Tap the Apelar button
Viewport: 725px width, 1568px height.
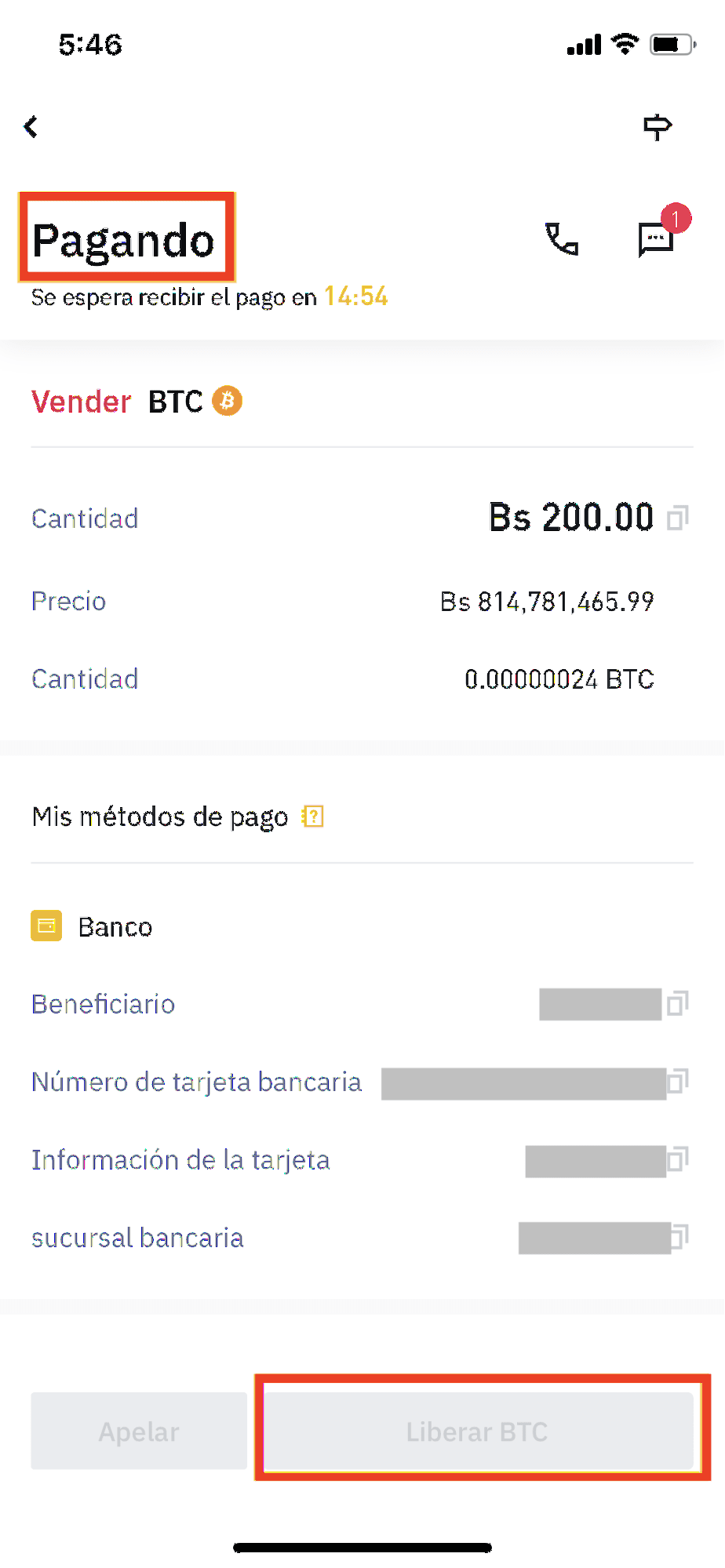[139, 1431]
